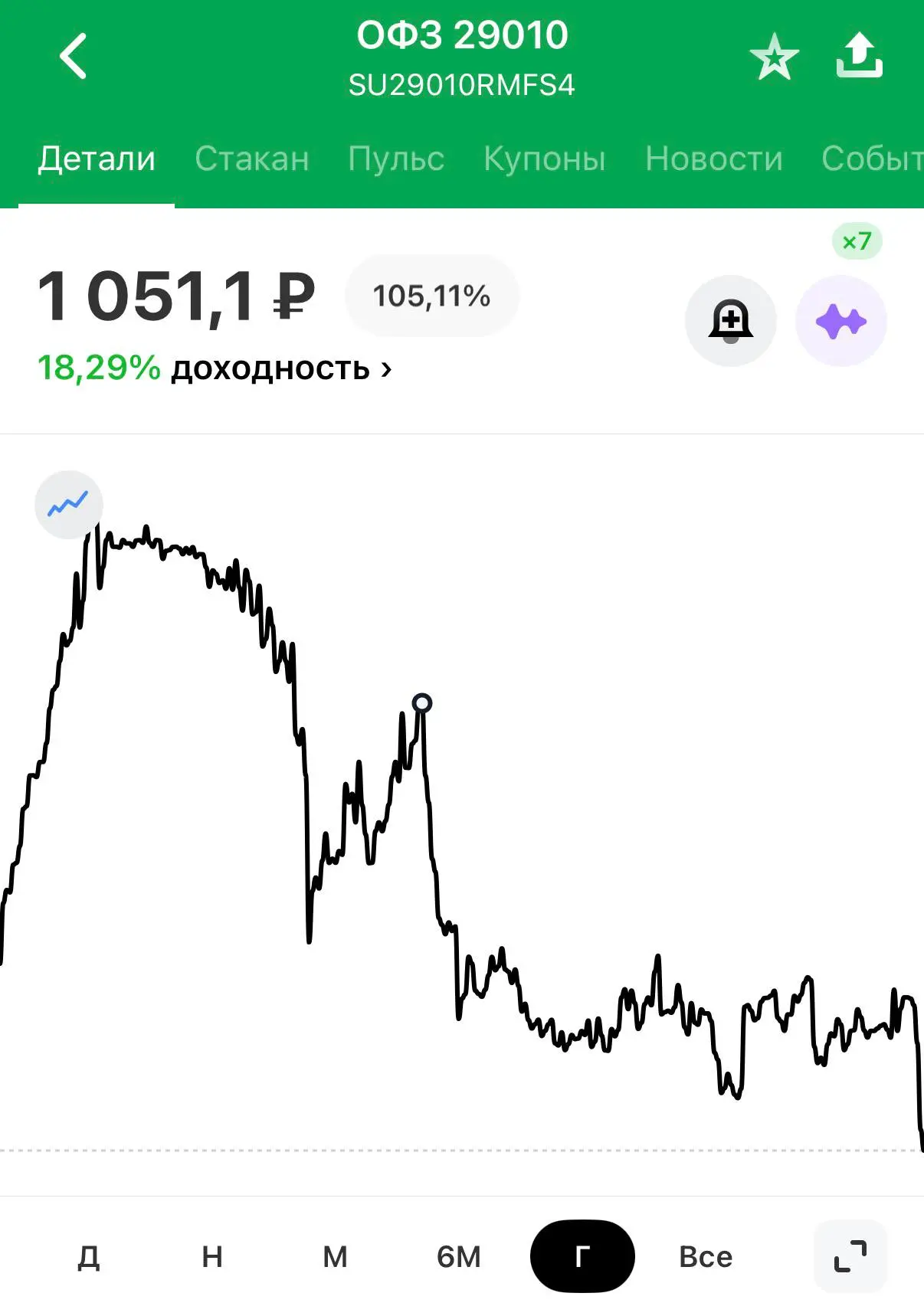The image size is (924, 1316).
Task: Select the Д (day) chart period
Action: pyautogui.click(x=89, y=1257)
